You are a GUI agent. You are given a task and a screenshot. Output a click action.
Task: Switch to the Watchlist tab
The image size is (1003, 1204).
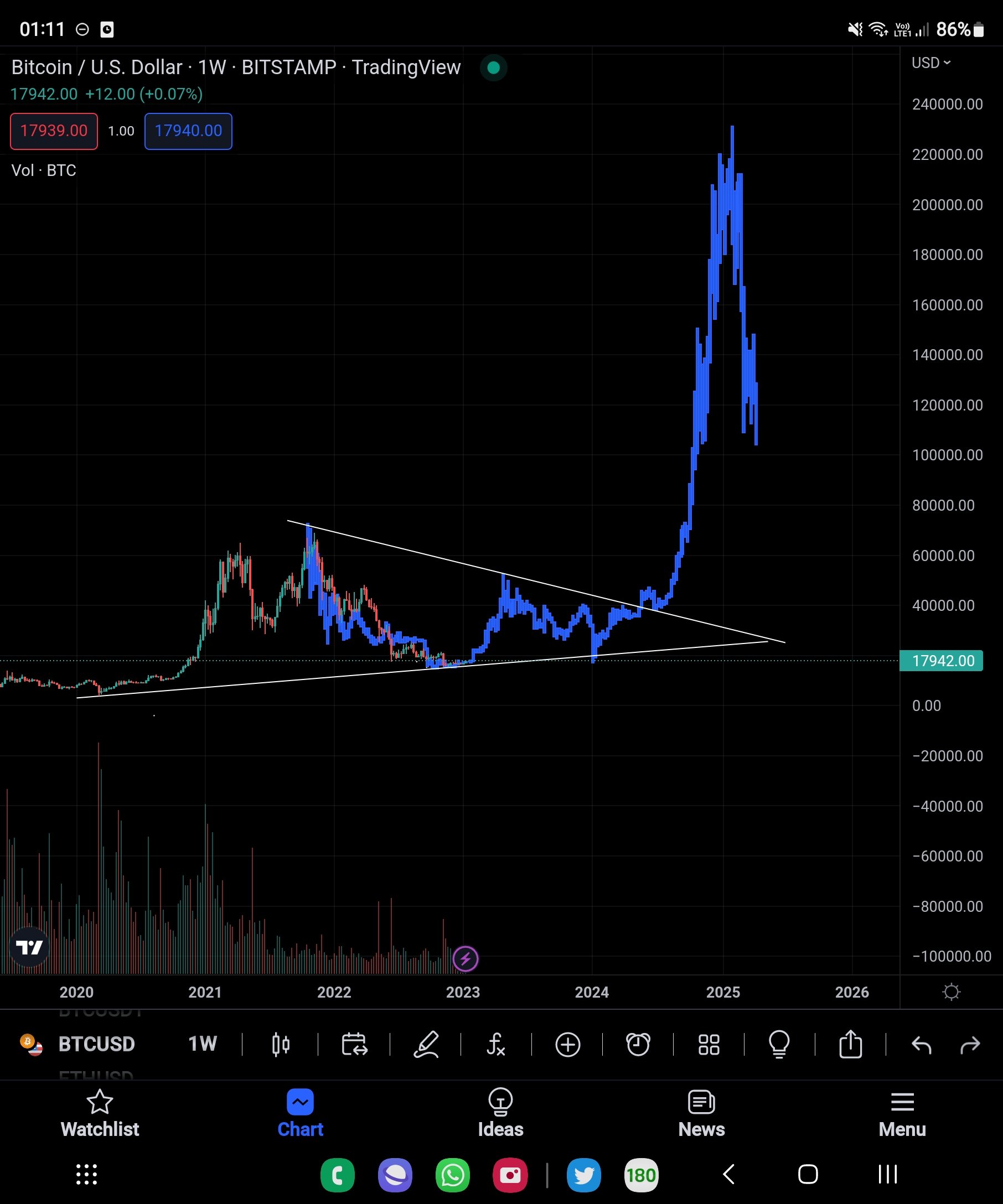(x=100, y=1113)
